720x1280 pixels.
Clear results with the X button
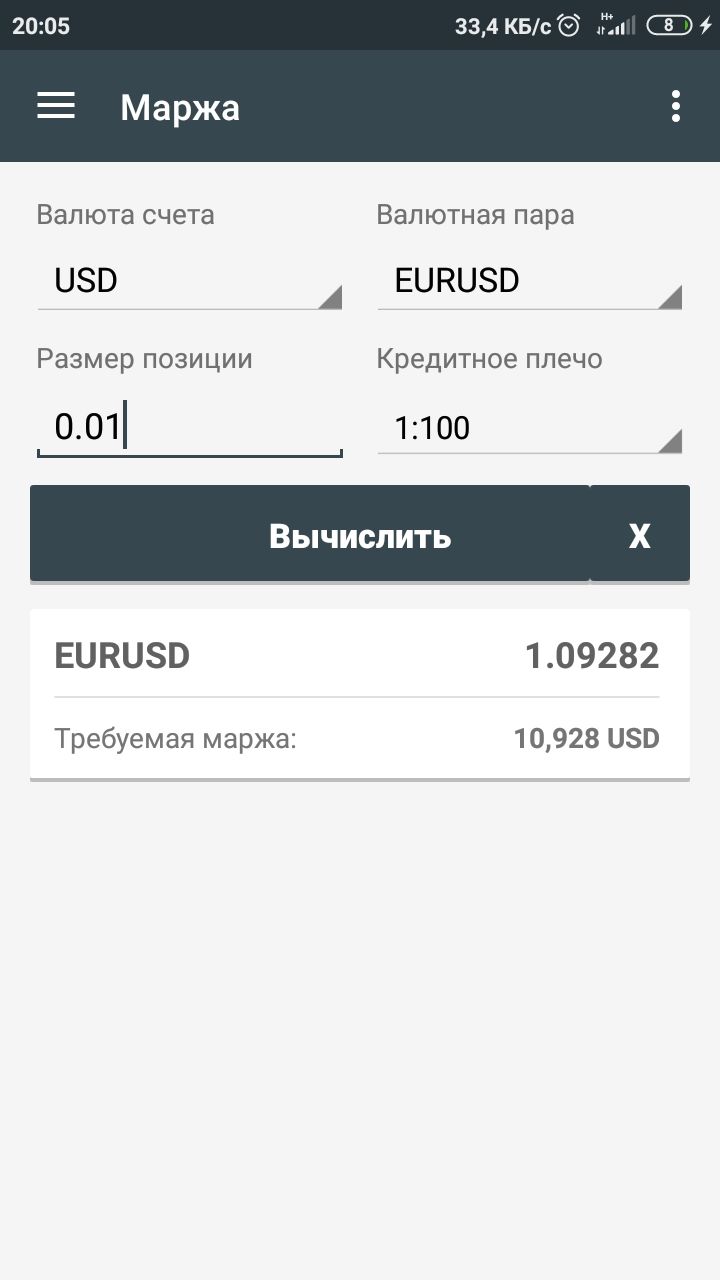click(x=640, y=534)
